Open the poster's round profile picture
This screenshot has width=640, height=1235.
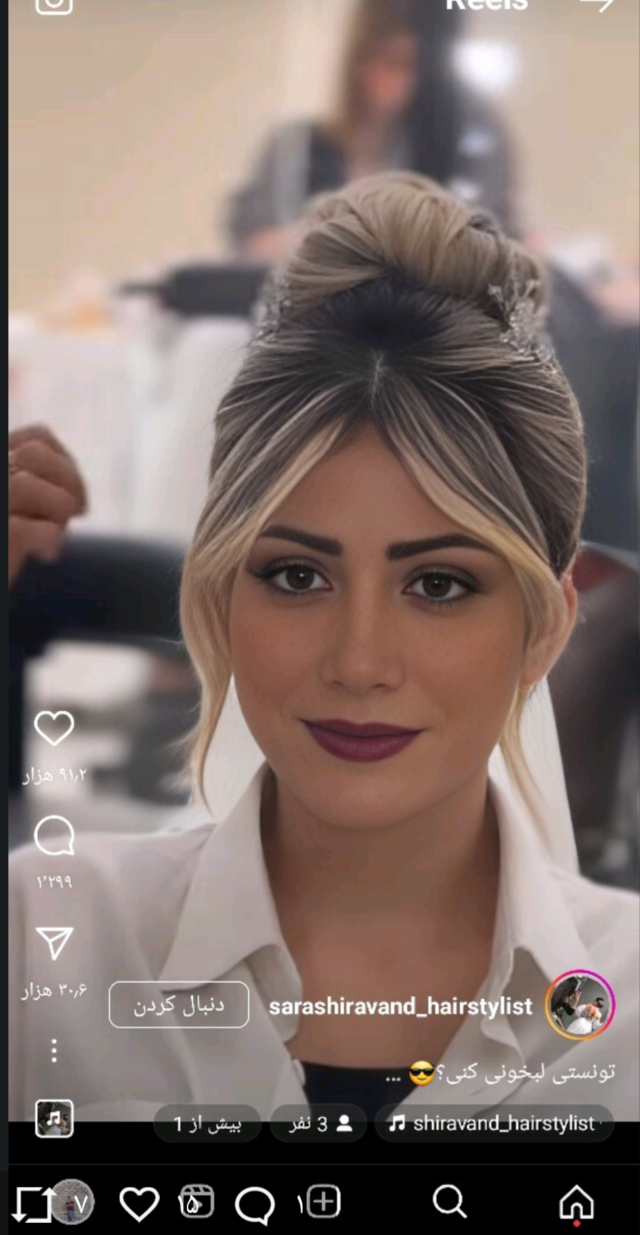pyautogui.click(x=580, y=1005)
